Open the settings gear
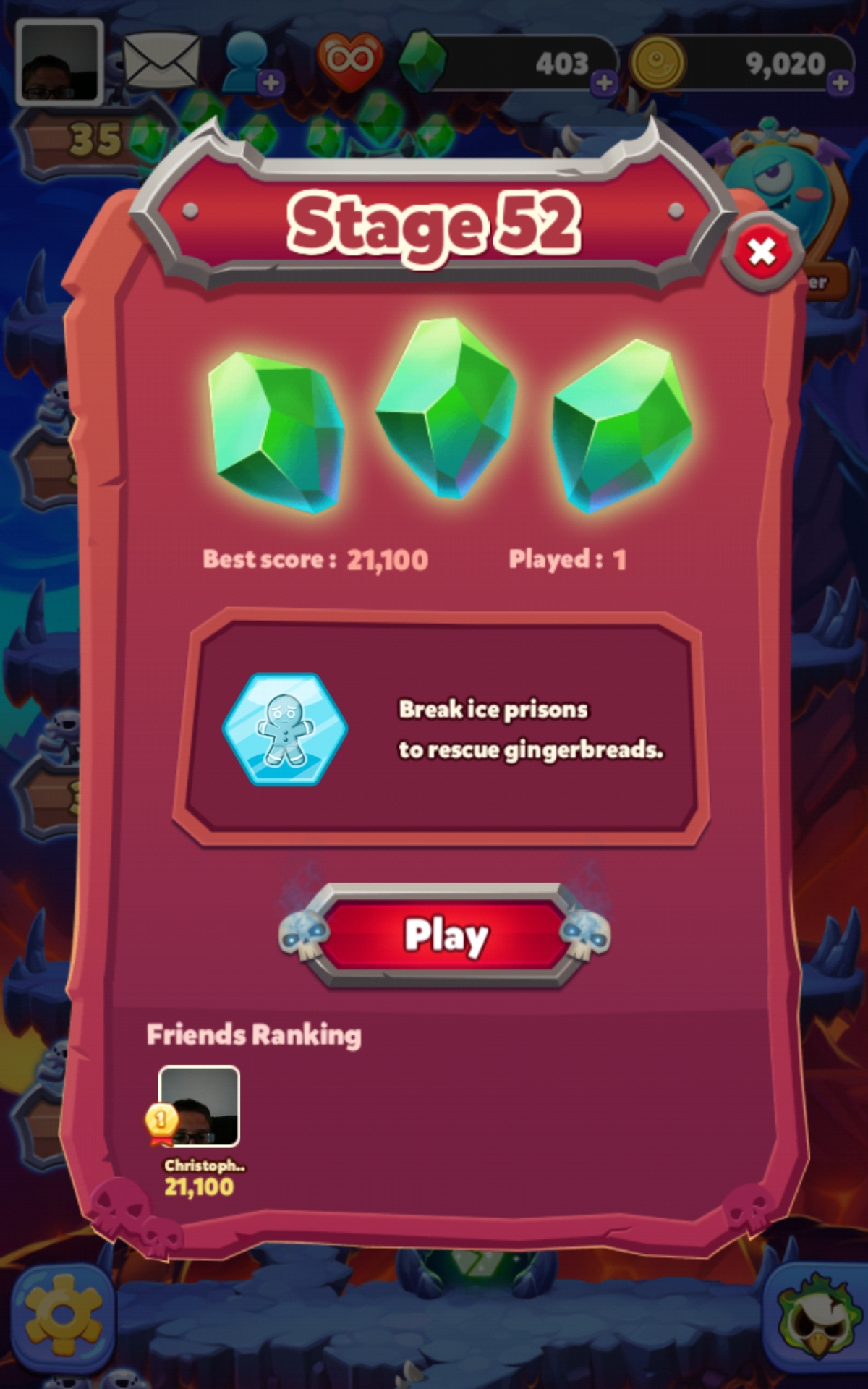 tap(63, 1313)
